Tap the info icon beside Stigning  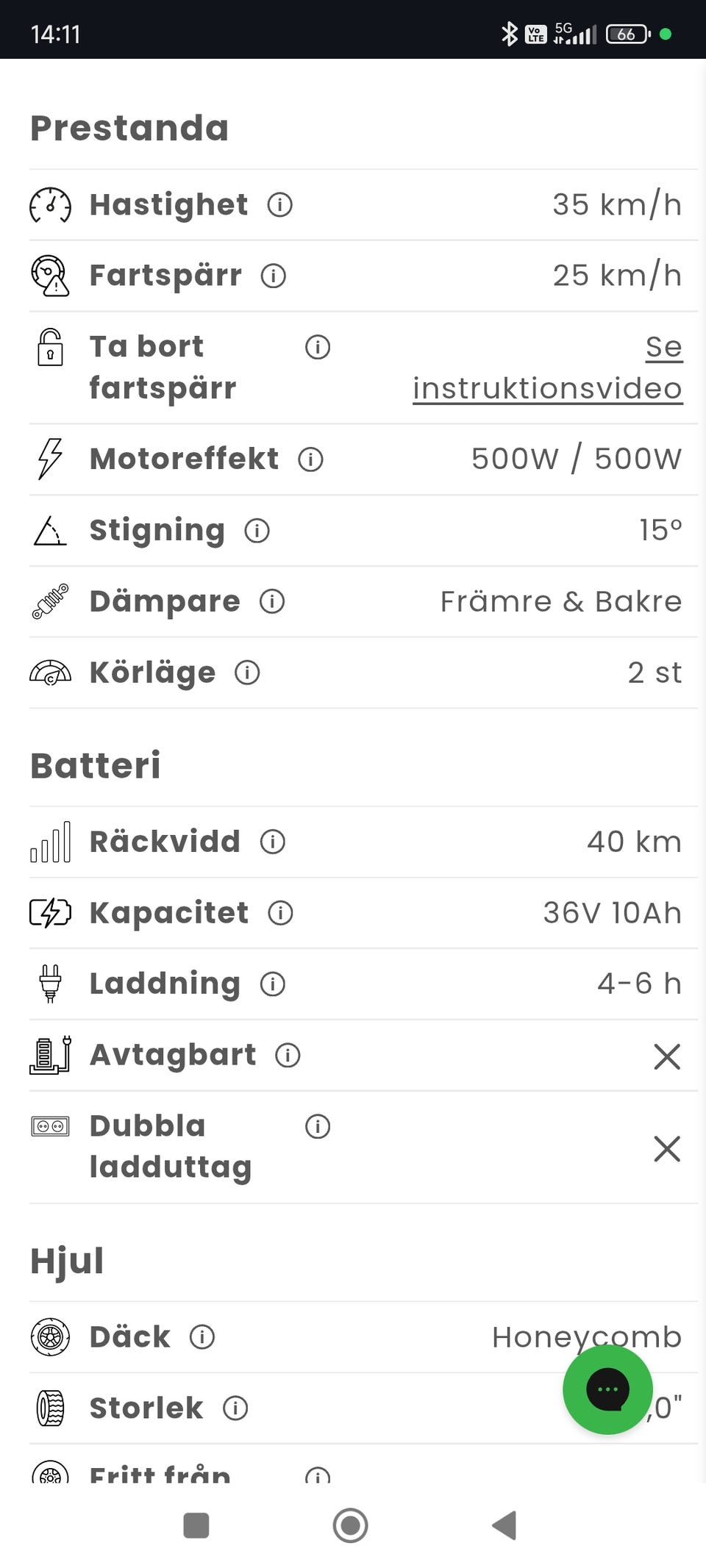pyautogui.click(x=257, y=530)
